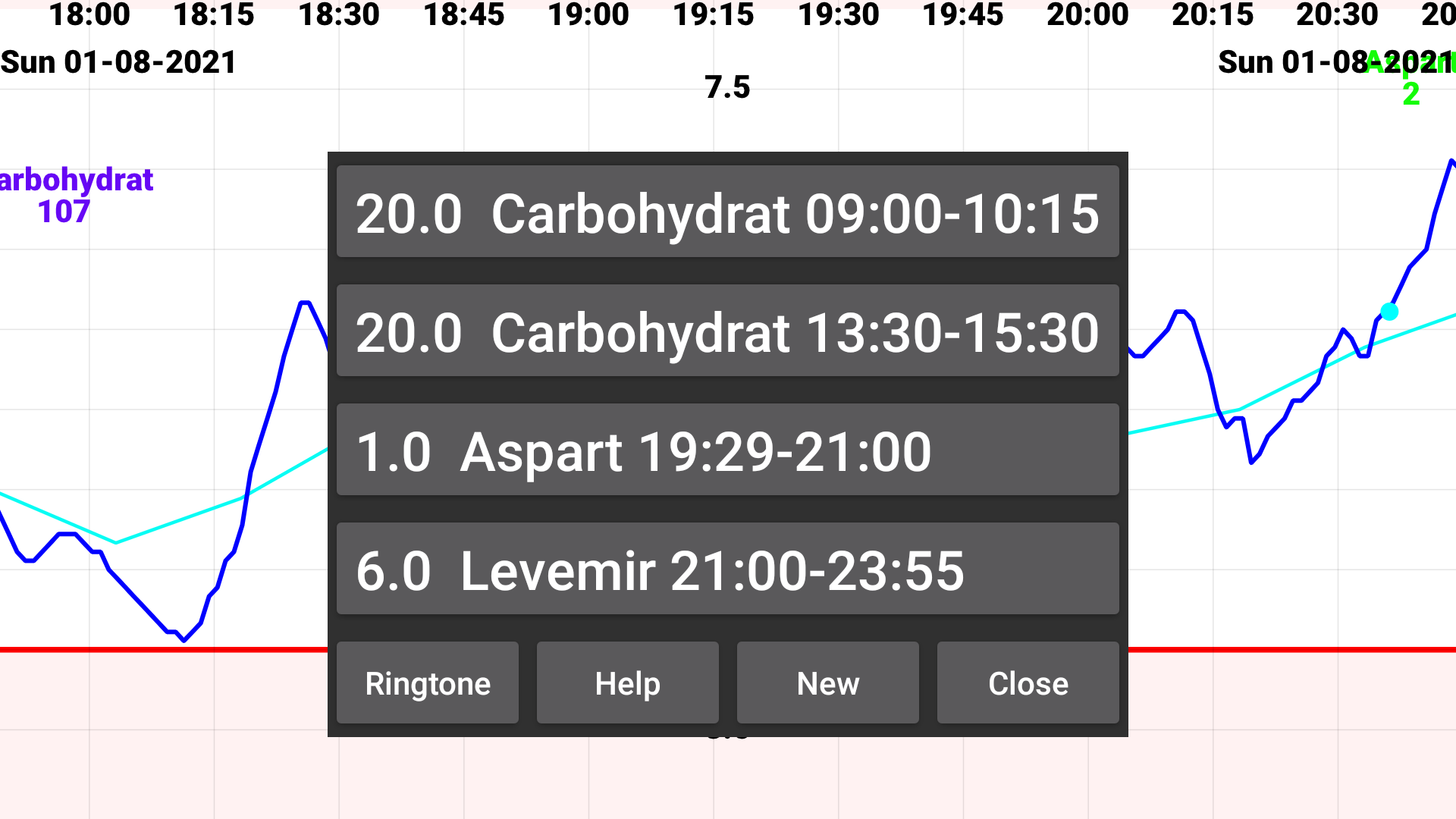Create a New entry
1456x819 pixels.
tap(827, 683)
